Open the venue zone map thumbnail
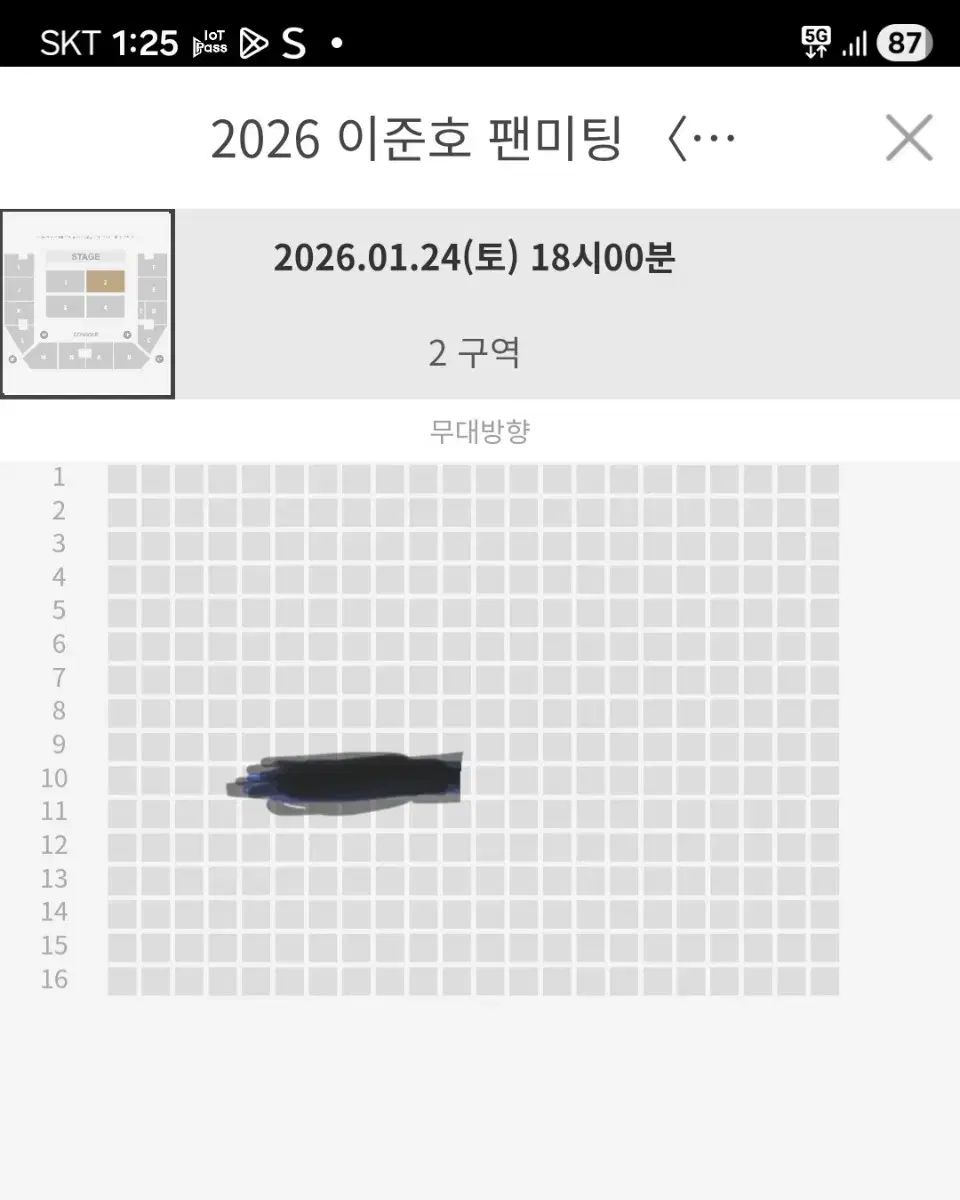This screenshot has height=1200, width=960. click(88, 304)
